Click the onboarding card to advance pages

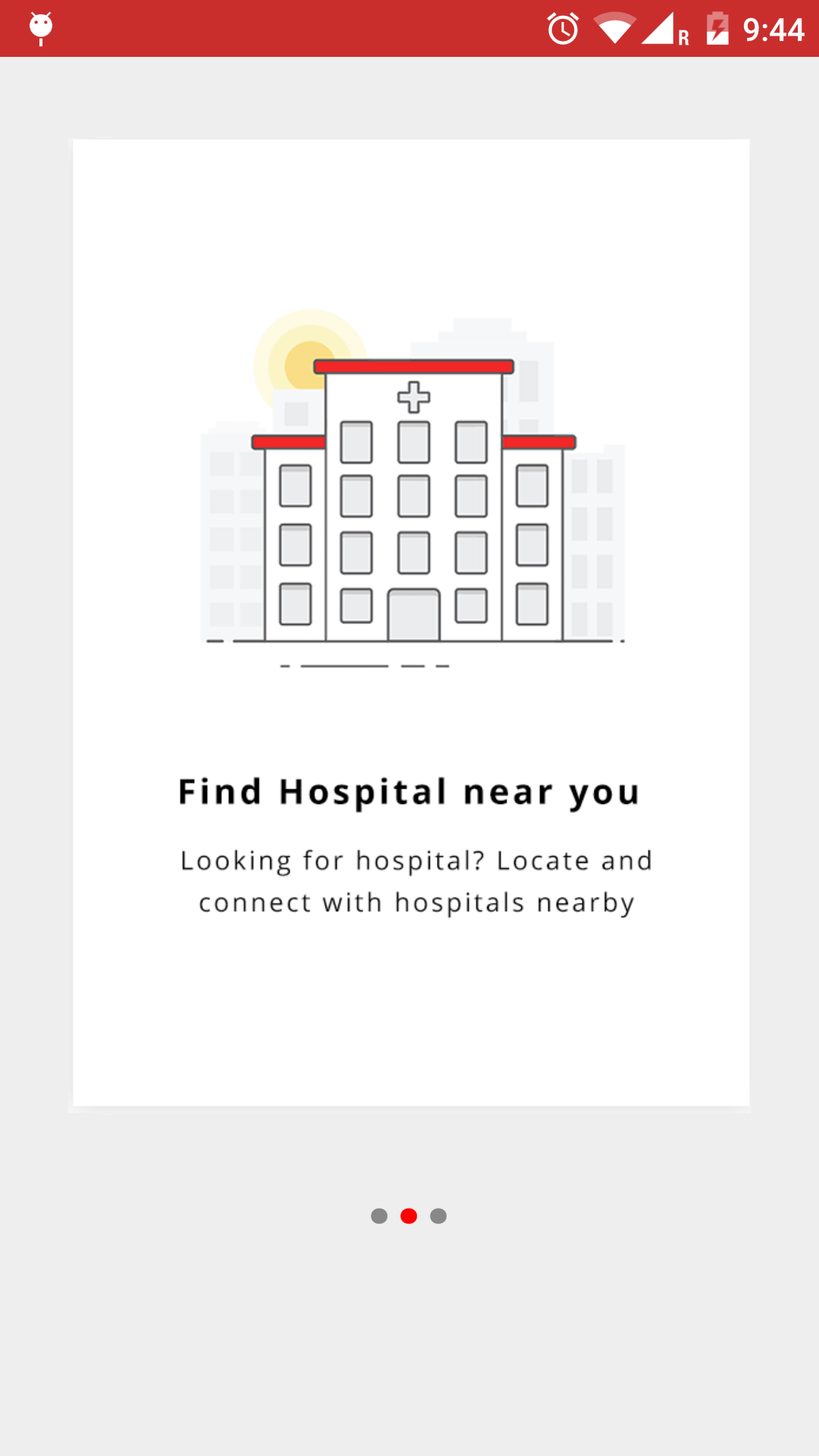point(409,622)
